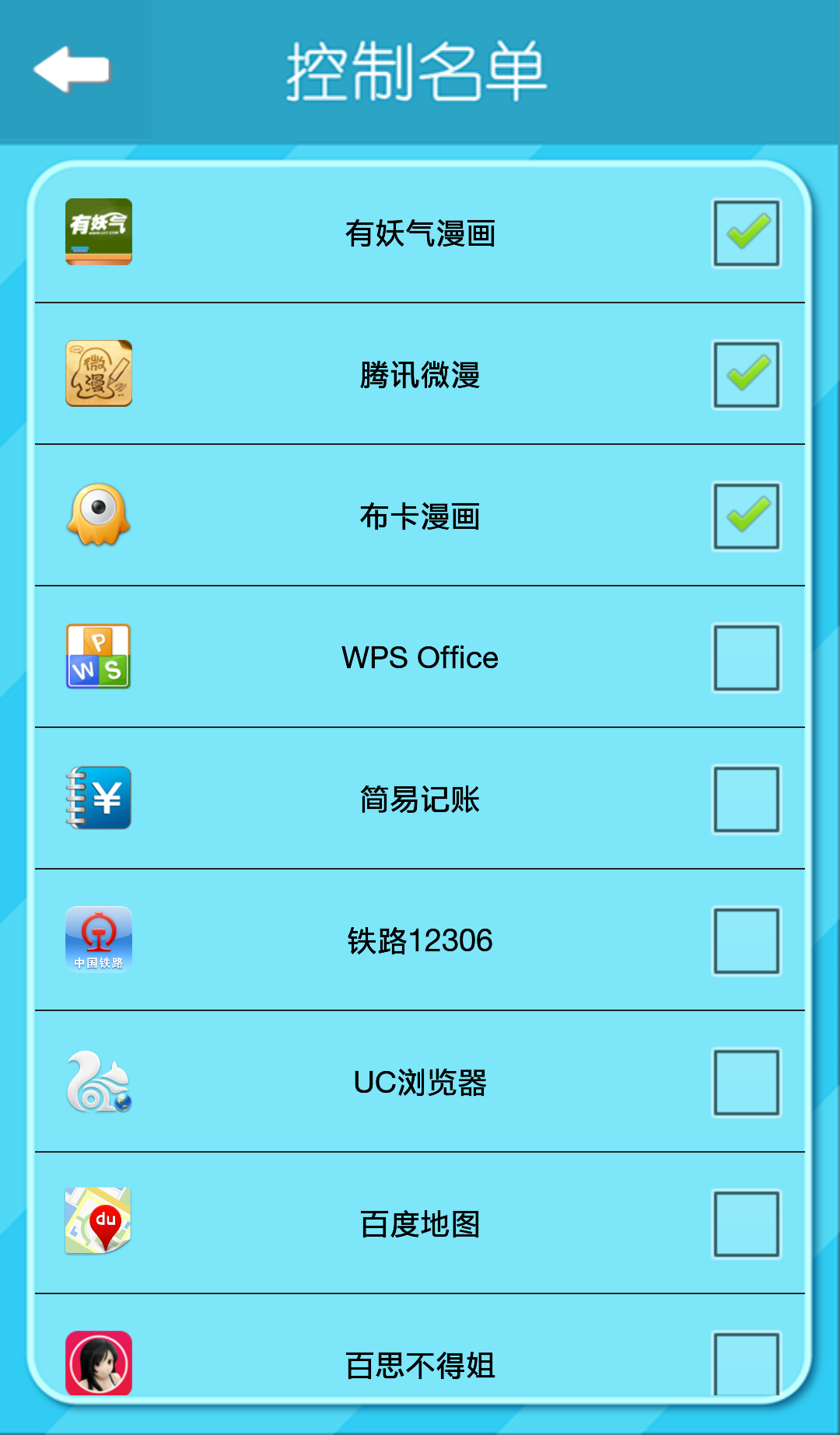Click the WPS Office app icon
The width and height of the screenshot is (840, 1435).
pos(100,657)
